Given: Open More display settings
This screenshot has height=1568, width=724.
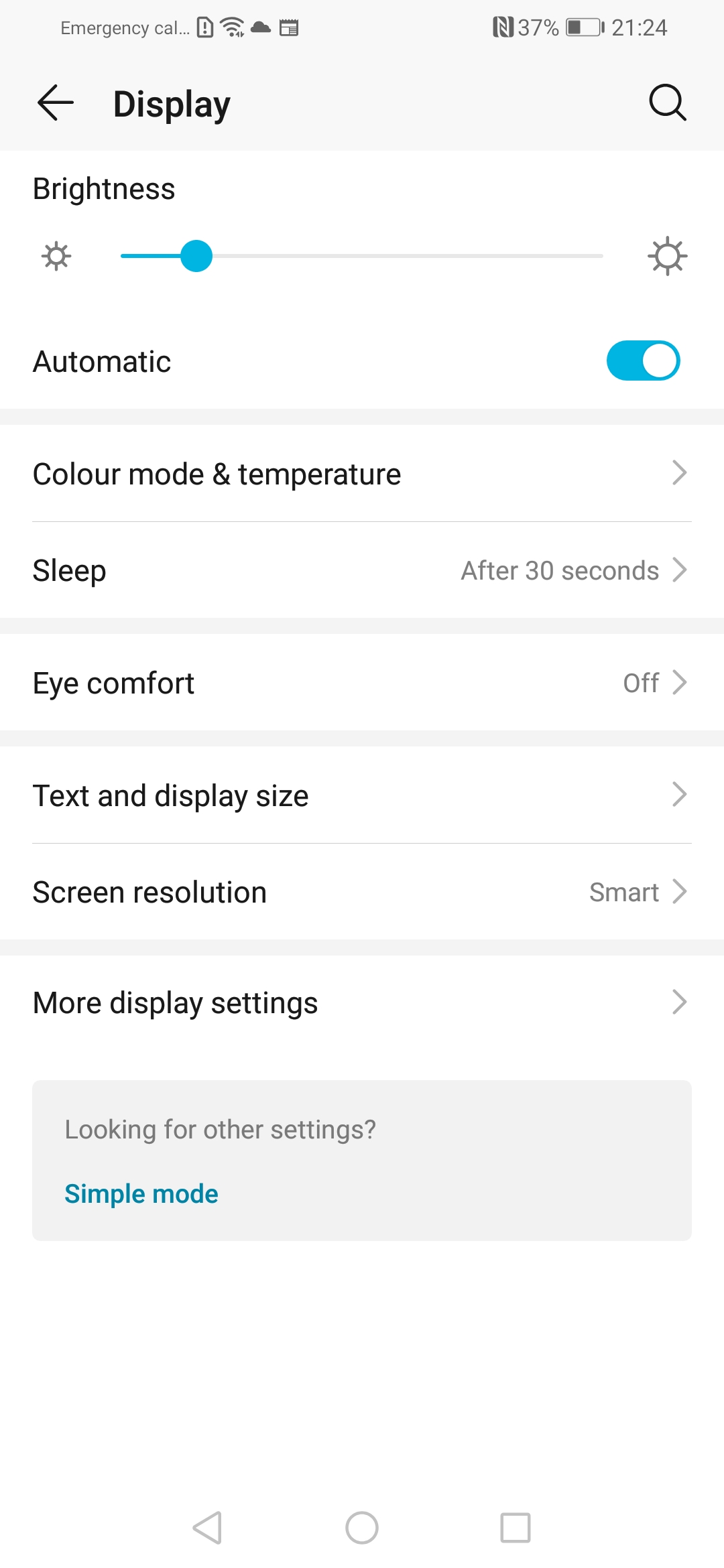Looking at the screenshot, I should [362, 1003].
